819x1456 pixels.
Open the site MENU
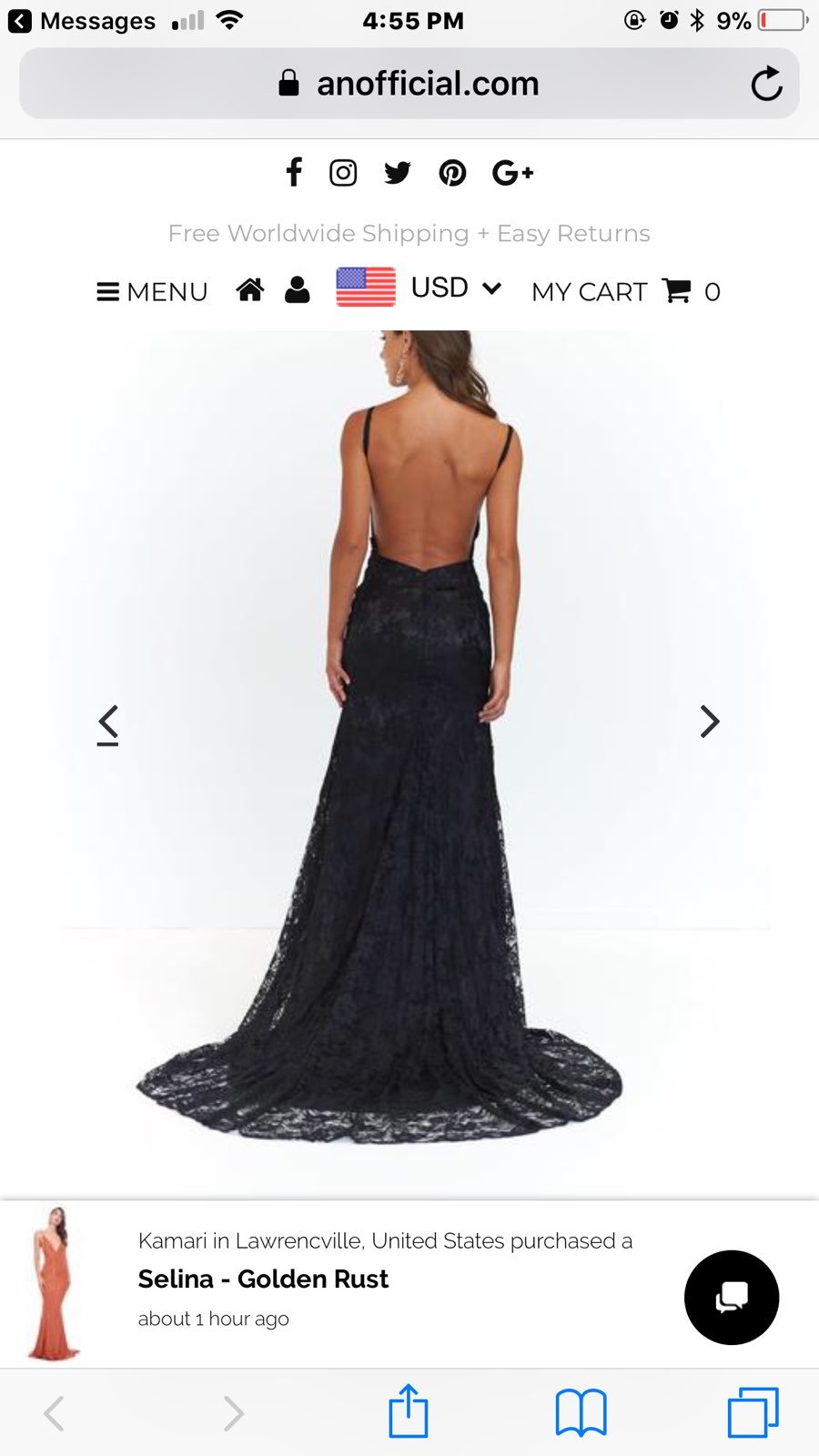click(152, 292)
